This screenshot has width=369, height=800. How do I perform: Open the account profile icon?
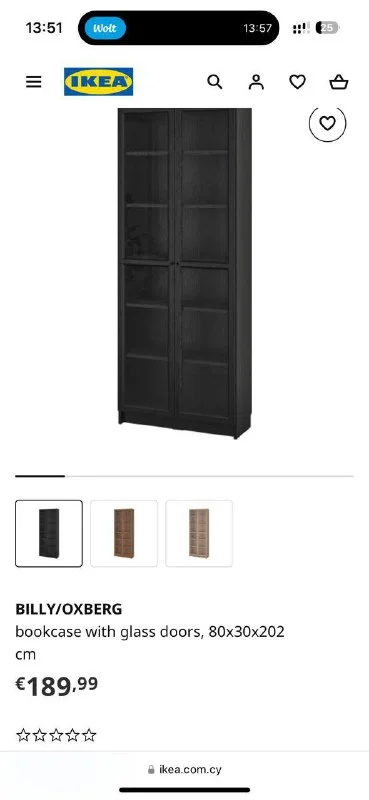pyautogui.click(x=256, y=82)
